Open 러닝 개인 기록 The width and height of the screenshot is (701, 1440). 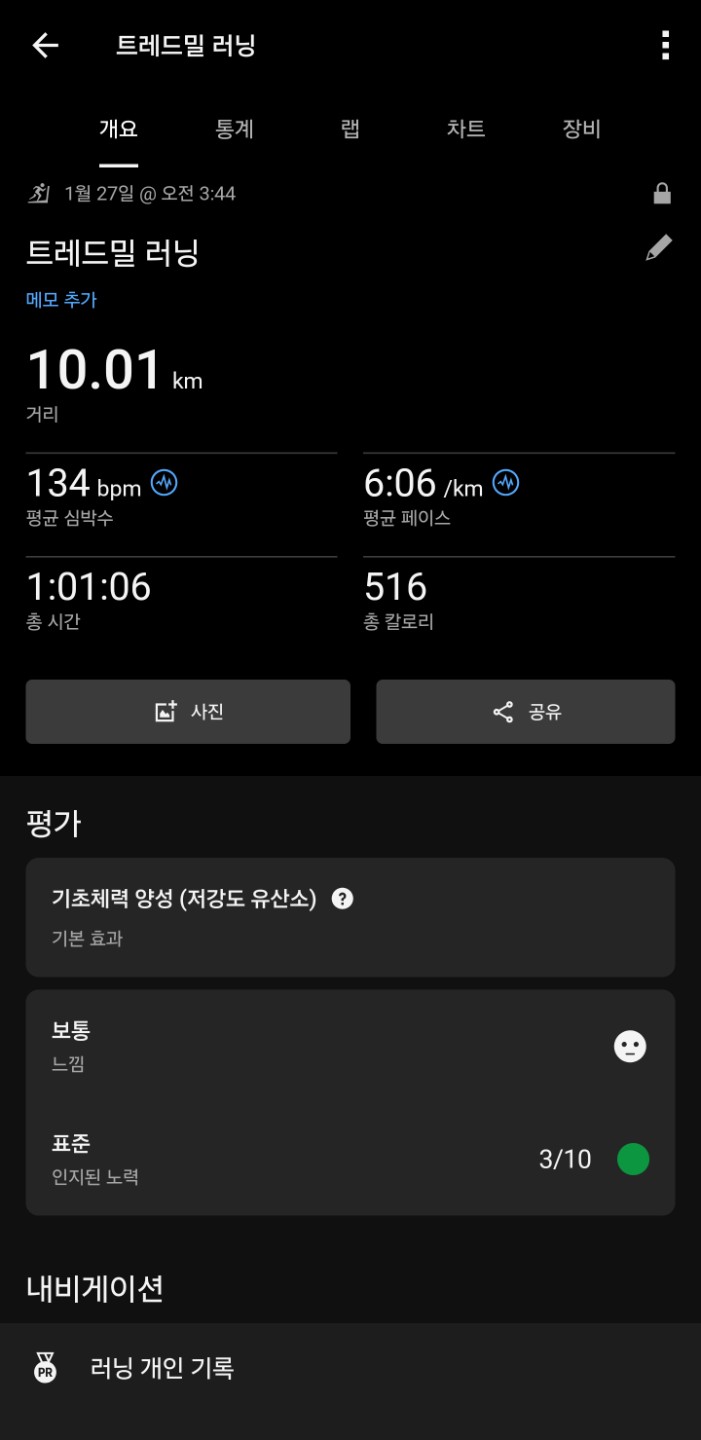(350, 1368)
